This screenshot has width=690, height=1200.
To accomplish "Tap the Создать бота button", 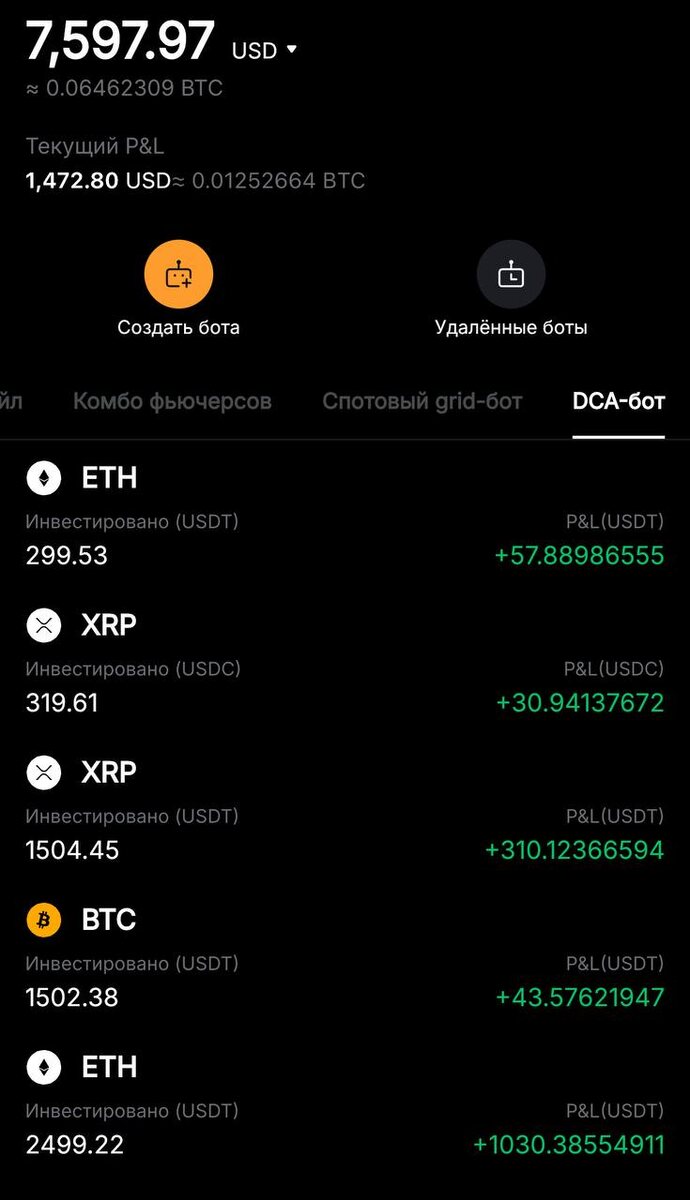I will (x=179, y=275).
